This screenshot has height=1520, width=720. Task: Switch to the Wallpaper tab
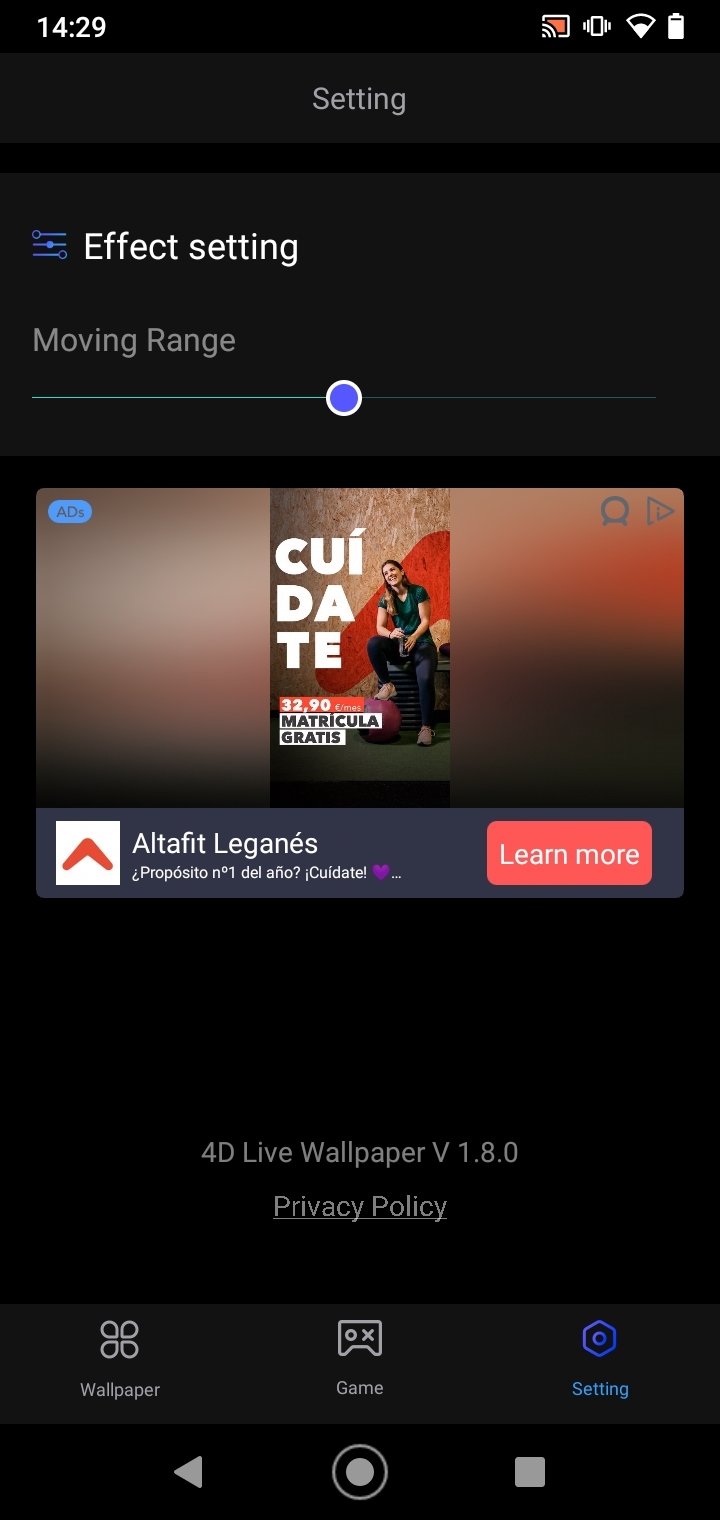(120, 1358)
